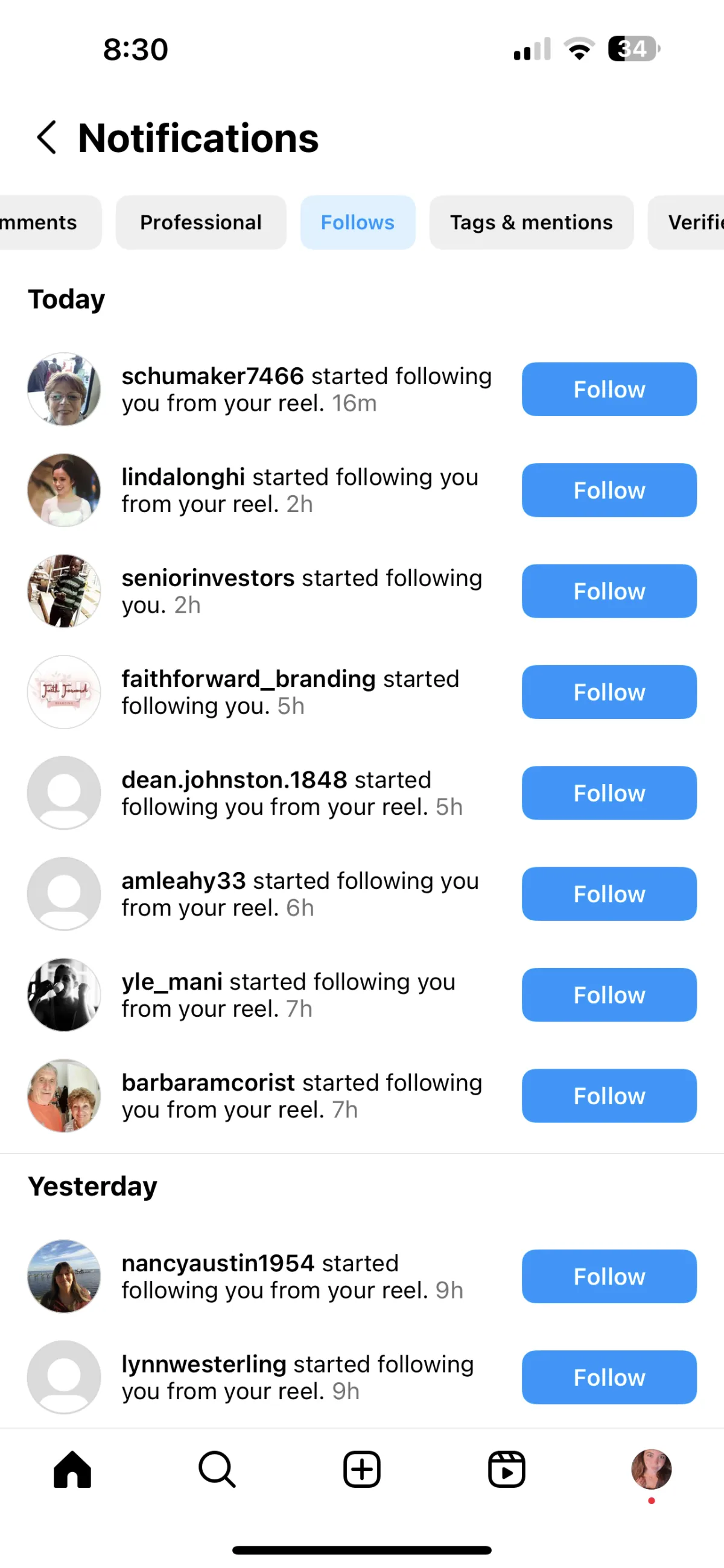The image size is (724, 1568).
Task: Follow barbaramcorist back
Action: pos(609,1096)
